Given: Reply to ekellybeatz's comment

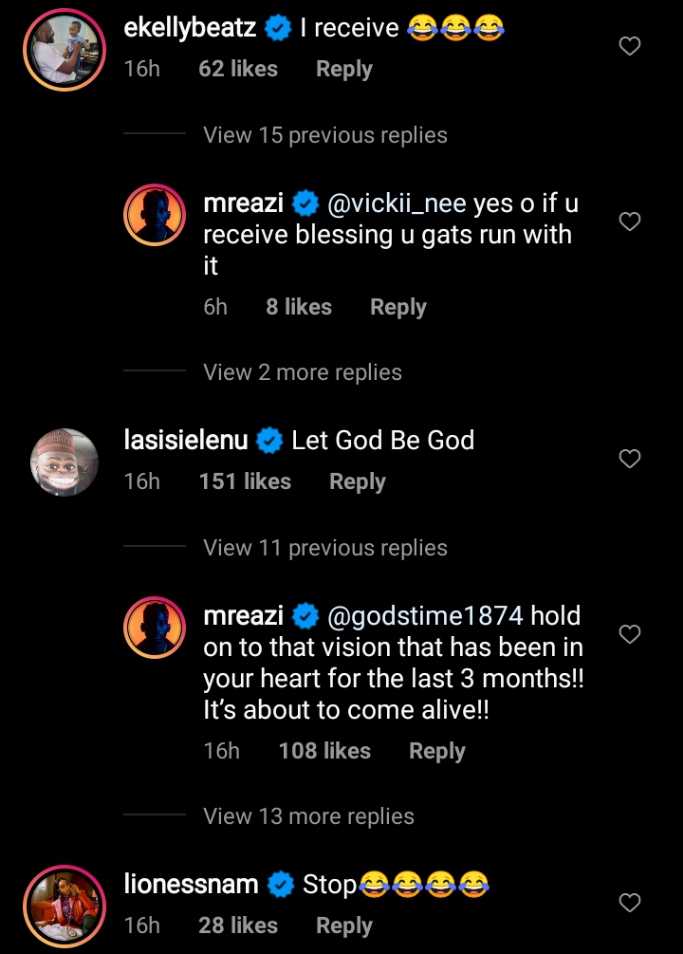Looking at the screenshot, I should [344, 69].
